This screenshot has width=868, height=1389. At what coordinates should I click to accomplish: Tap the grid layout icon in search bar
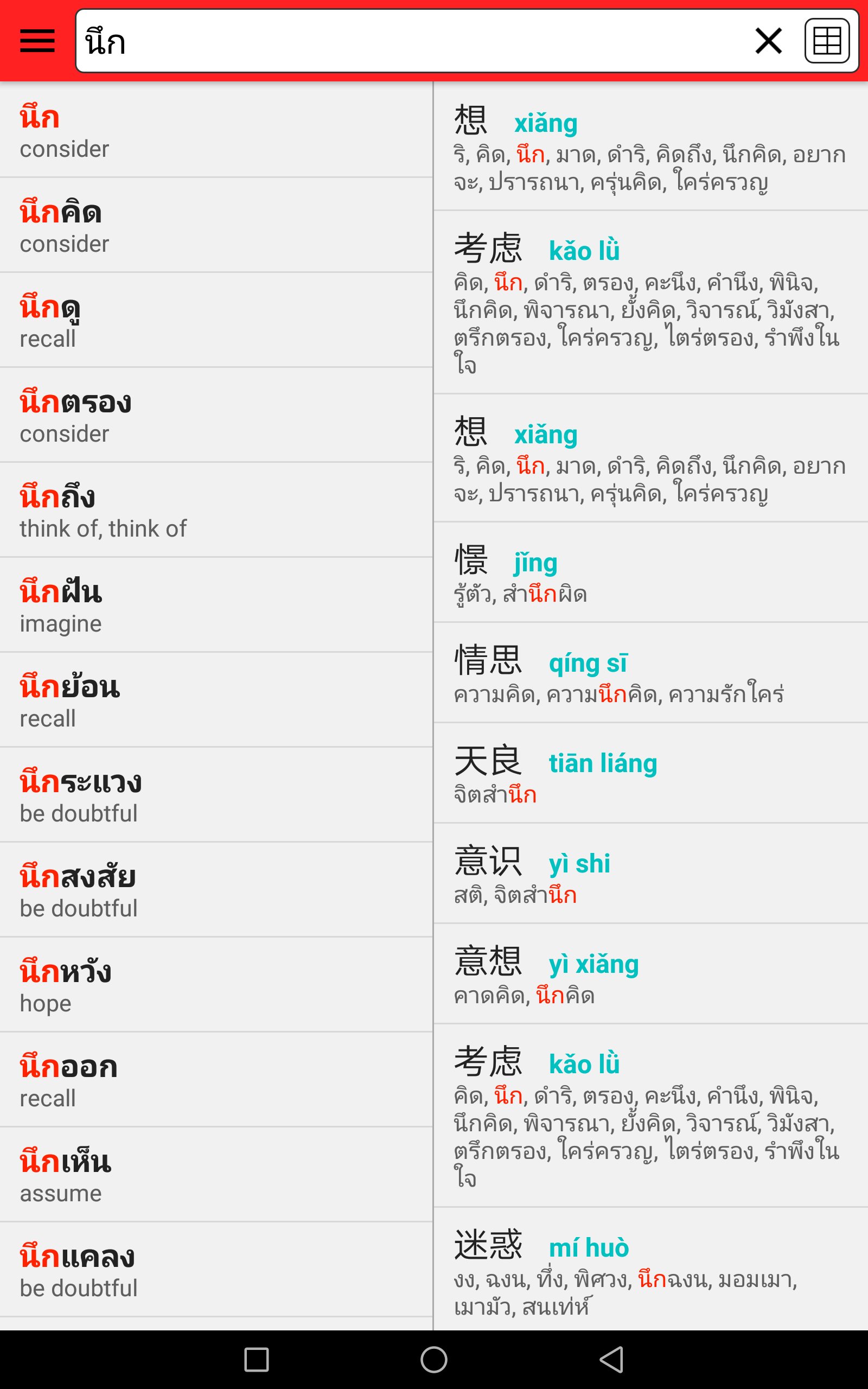pyautogui.click(x=827, y=41)
